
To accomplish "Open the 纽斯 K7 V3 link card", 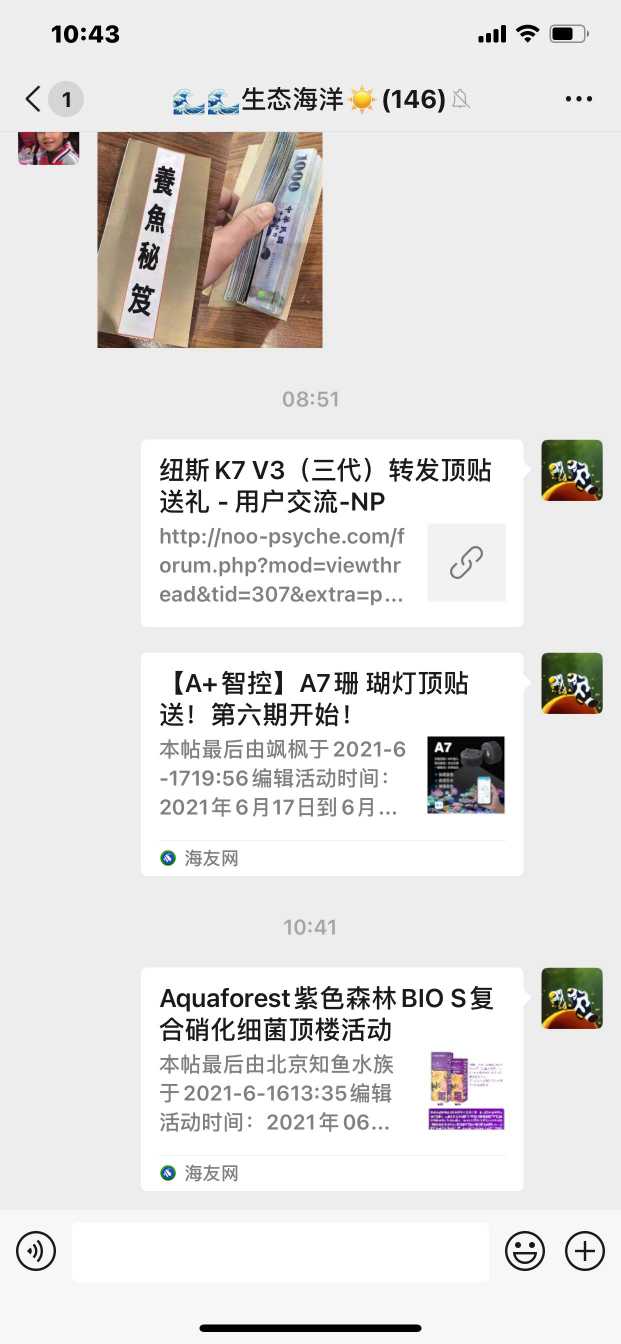I will pyautogui.click(x=331, y=532).
